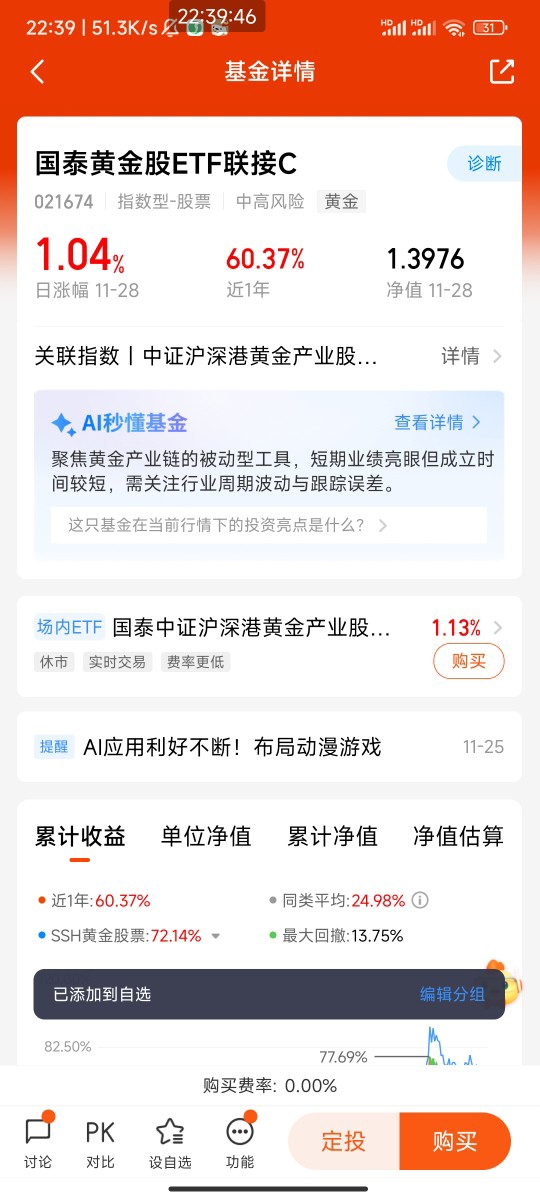This screenshot has height=1200, width=540.
Task: Go back using the top-left arrow
Action: click(37, 72)
